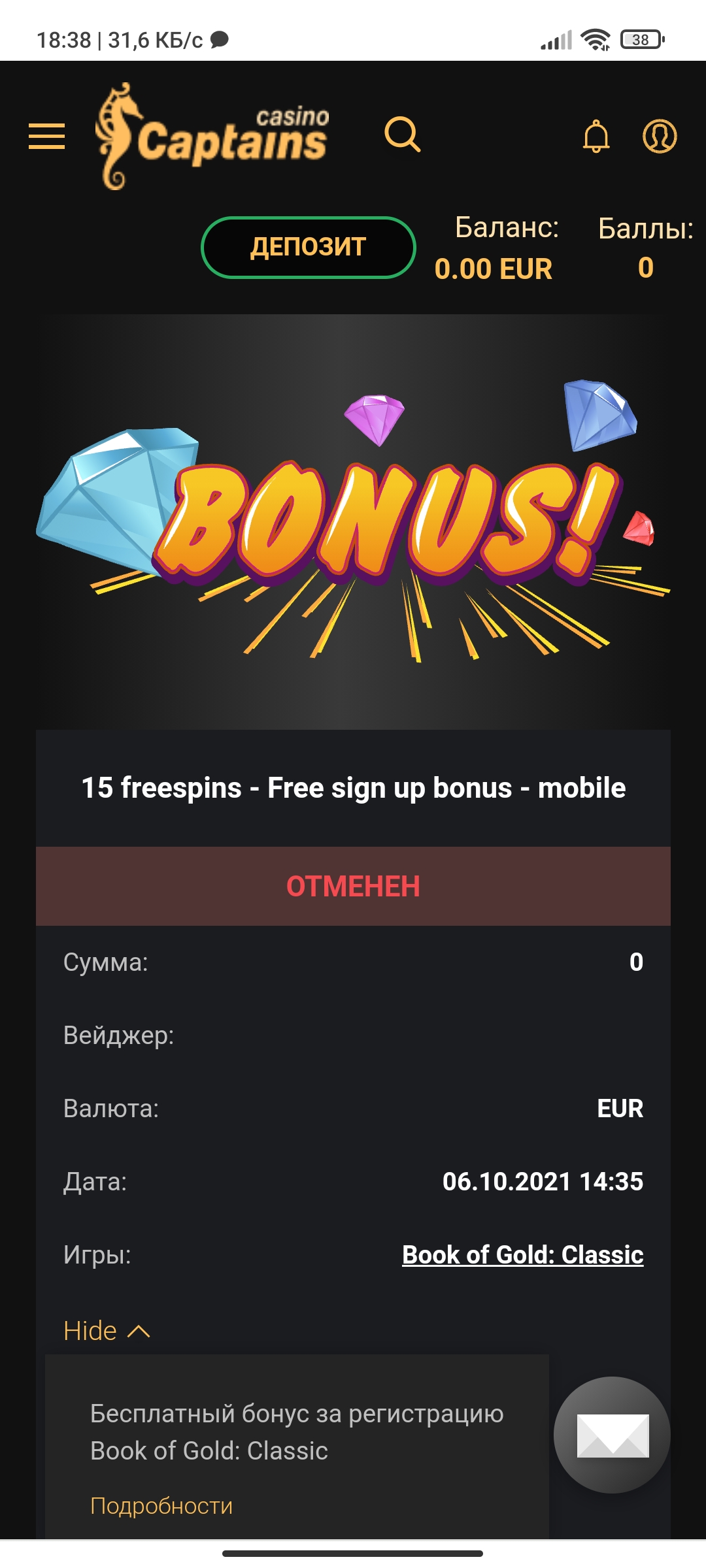Open the search icon
706x1568 pixels.
(x=402, y=135)
